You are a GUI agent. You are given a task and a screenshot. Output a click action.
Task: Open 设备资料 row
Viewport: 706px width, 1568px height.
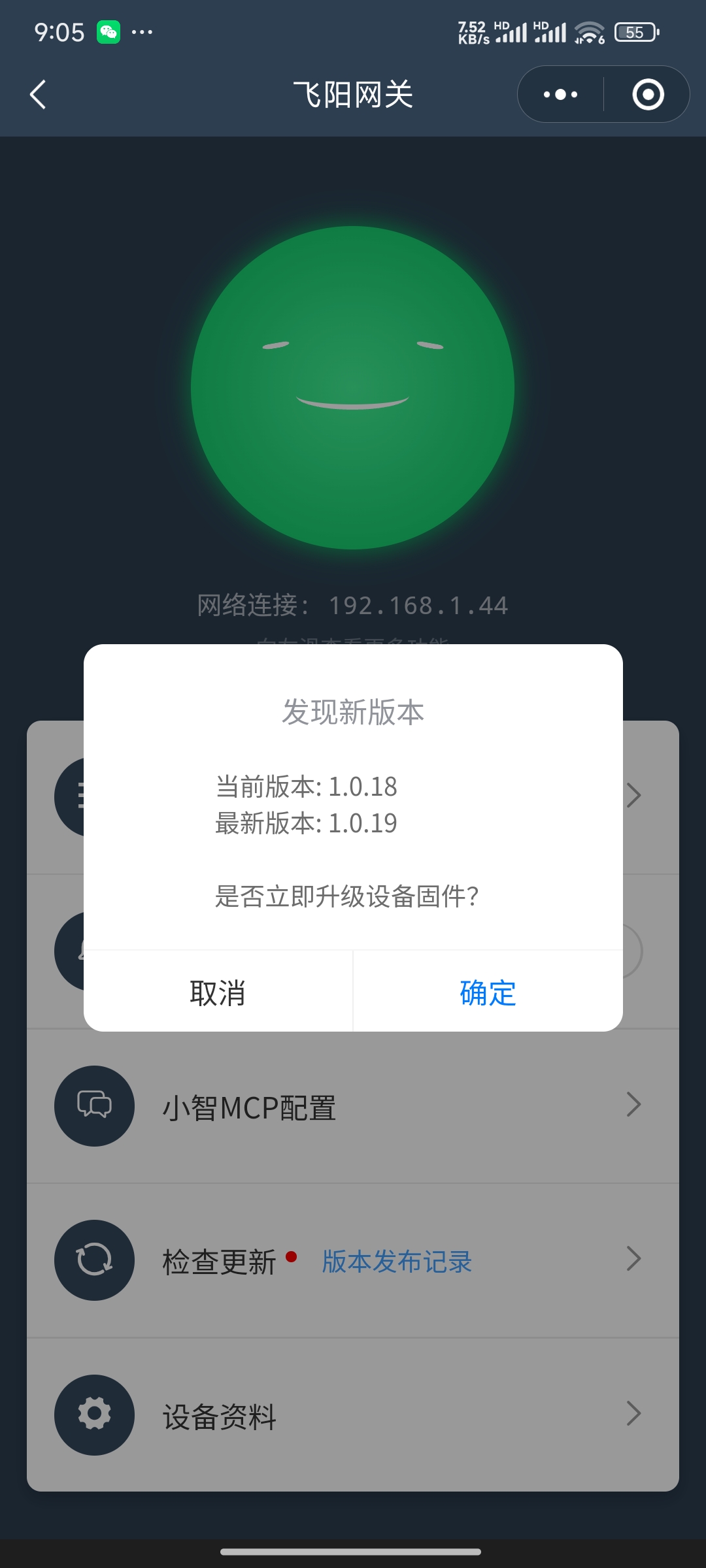[353, 1416]
